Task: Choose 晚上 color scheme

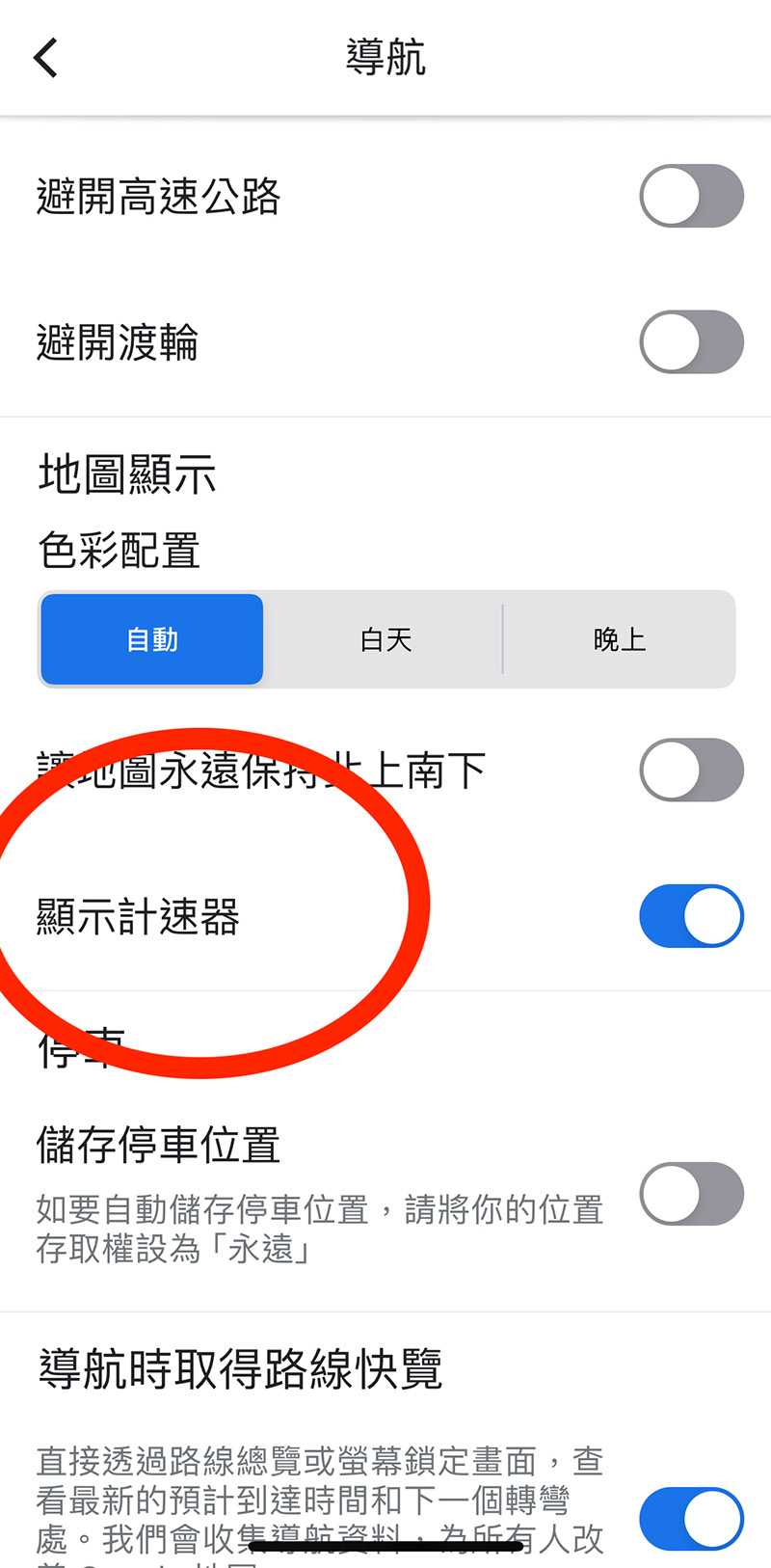Action: (619, 639)
